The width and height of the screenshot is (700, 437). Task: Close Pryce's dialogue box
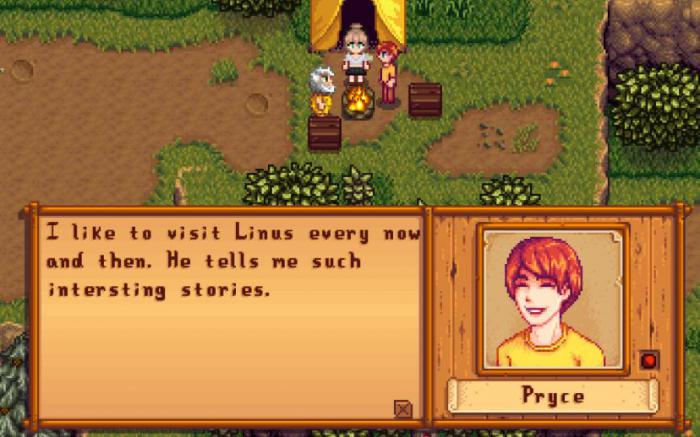coord(402,407)
